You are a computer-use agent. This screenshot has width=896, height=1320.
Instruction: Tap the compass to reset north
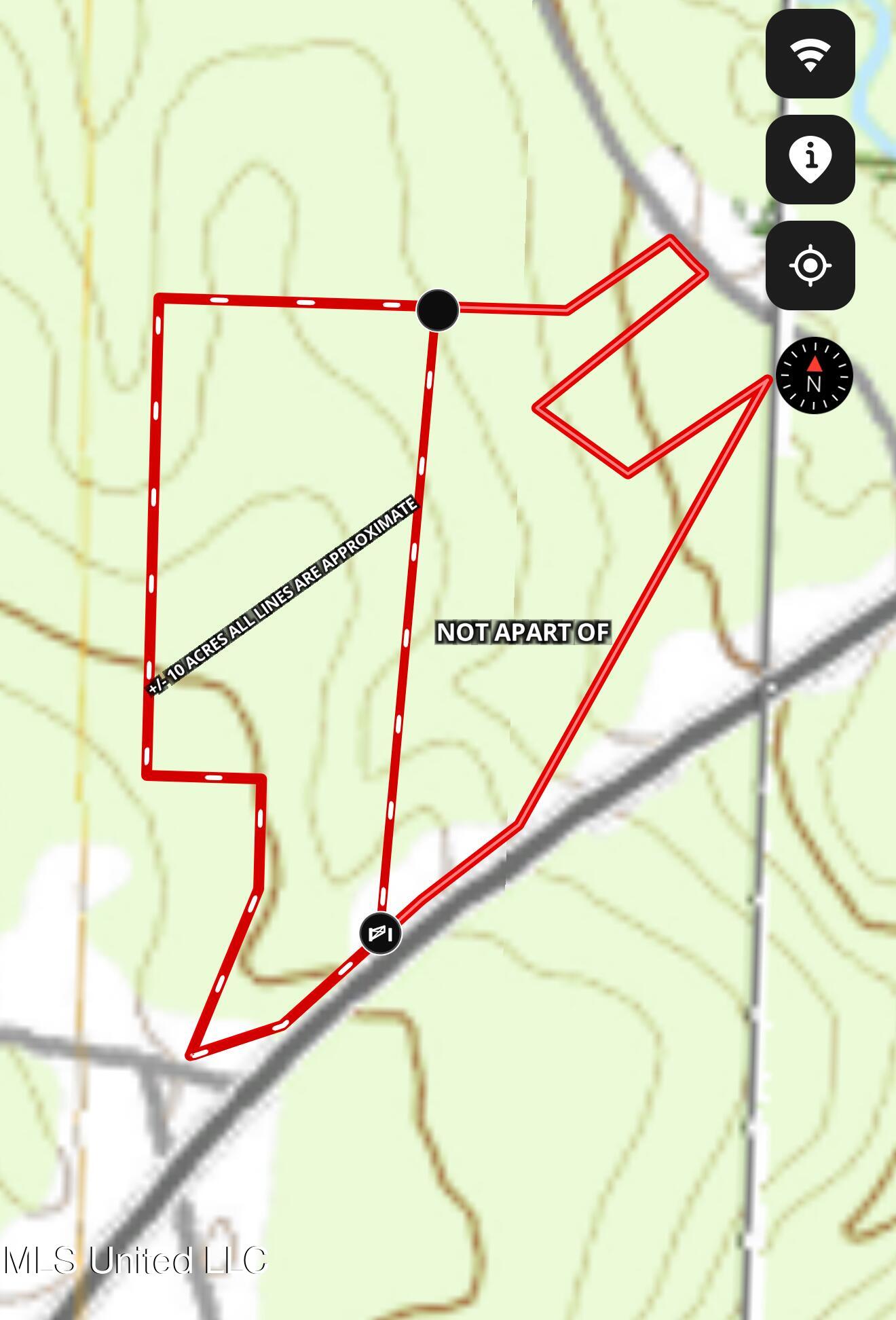pos(814,375)
